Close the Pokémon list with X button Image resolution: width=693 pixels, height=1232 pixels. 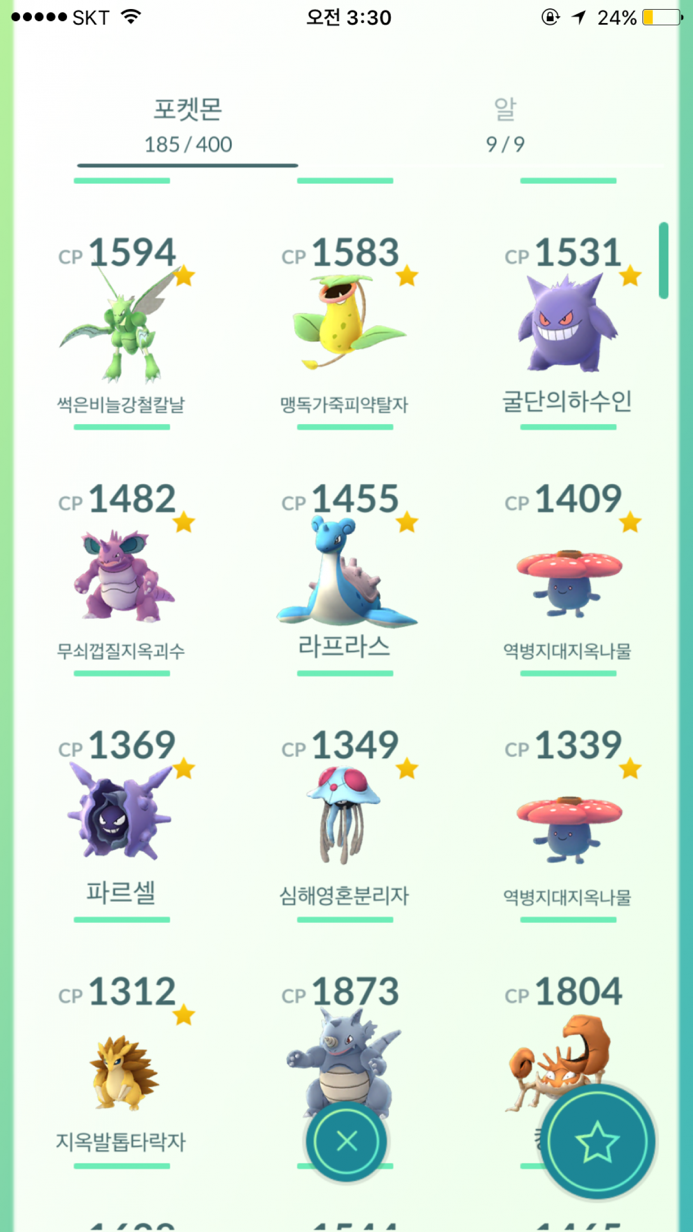point(346,1142)
